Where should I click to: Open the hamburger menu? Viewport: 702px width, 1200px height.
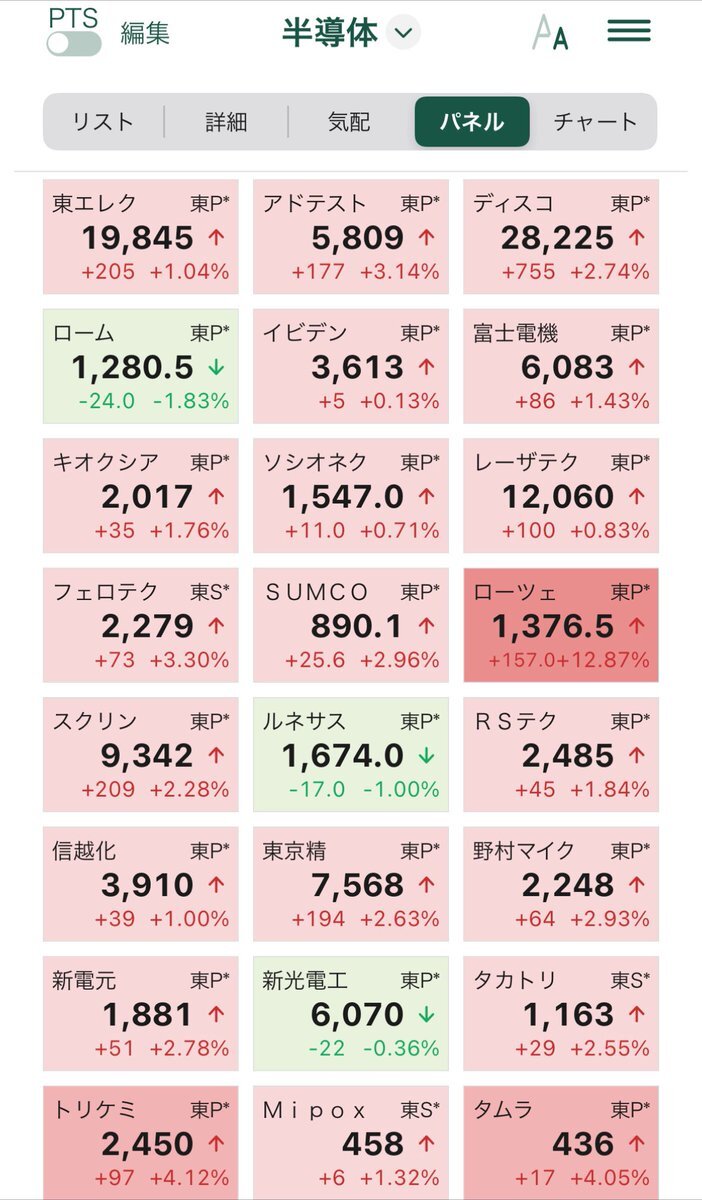click(629, 31)
